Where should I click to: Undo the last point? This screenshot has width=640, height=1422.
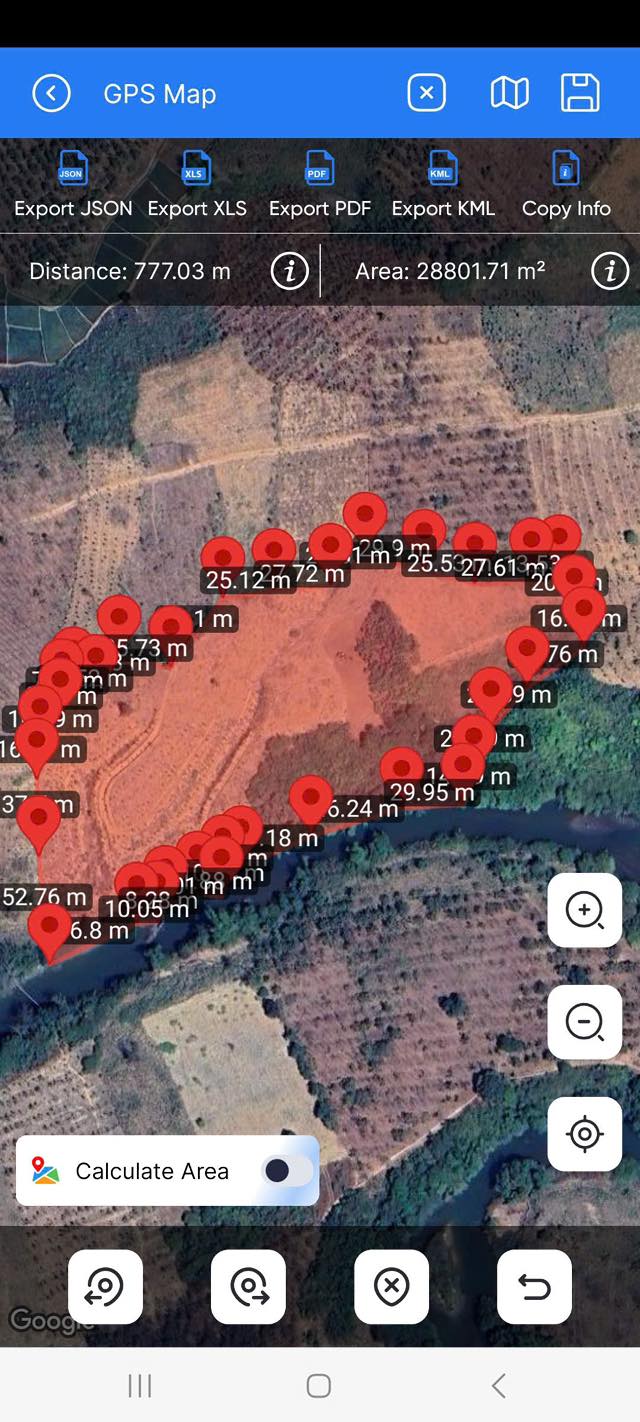point(534,1287)
